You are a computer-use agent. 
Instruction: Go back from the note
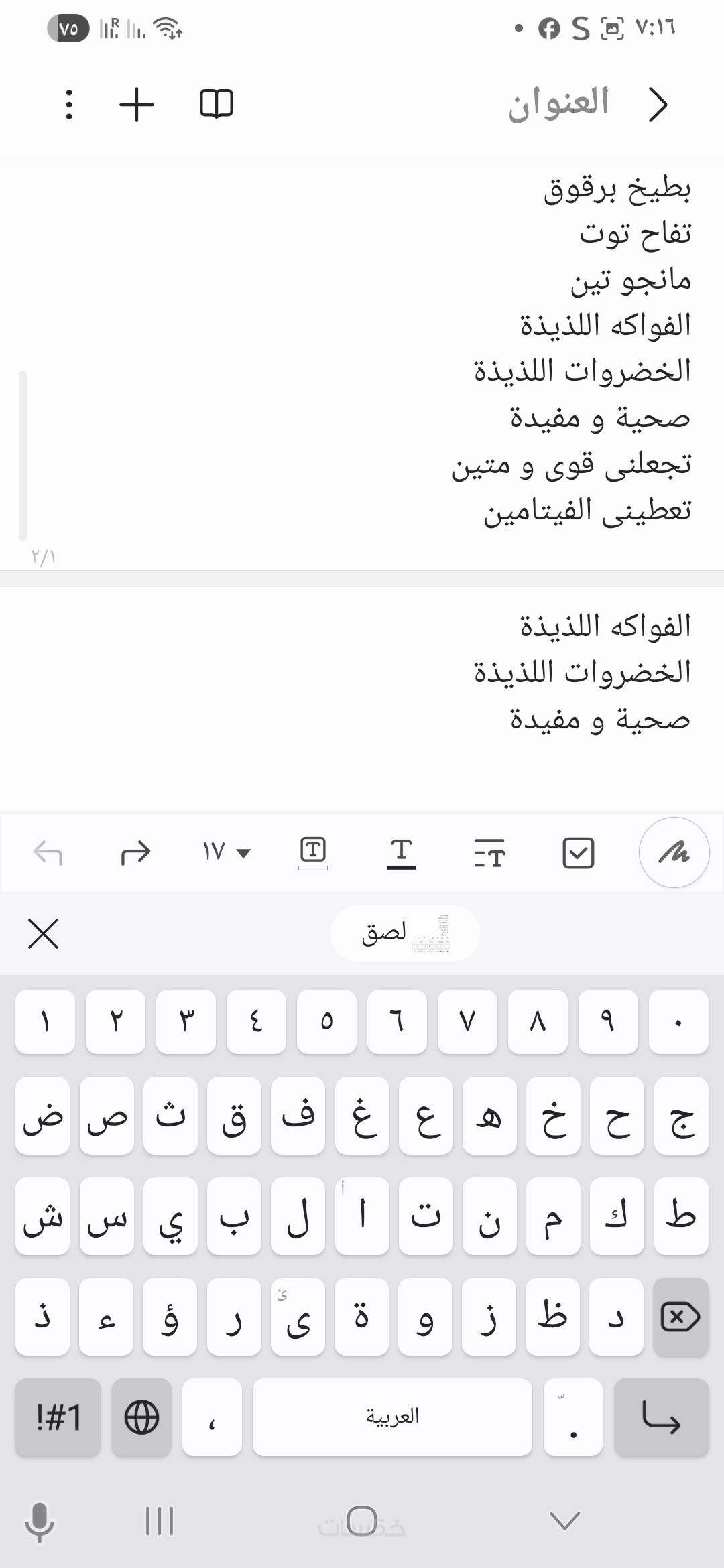(658, 105)
